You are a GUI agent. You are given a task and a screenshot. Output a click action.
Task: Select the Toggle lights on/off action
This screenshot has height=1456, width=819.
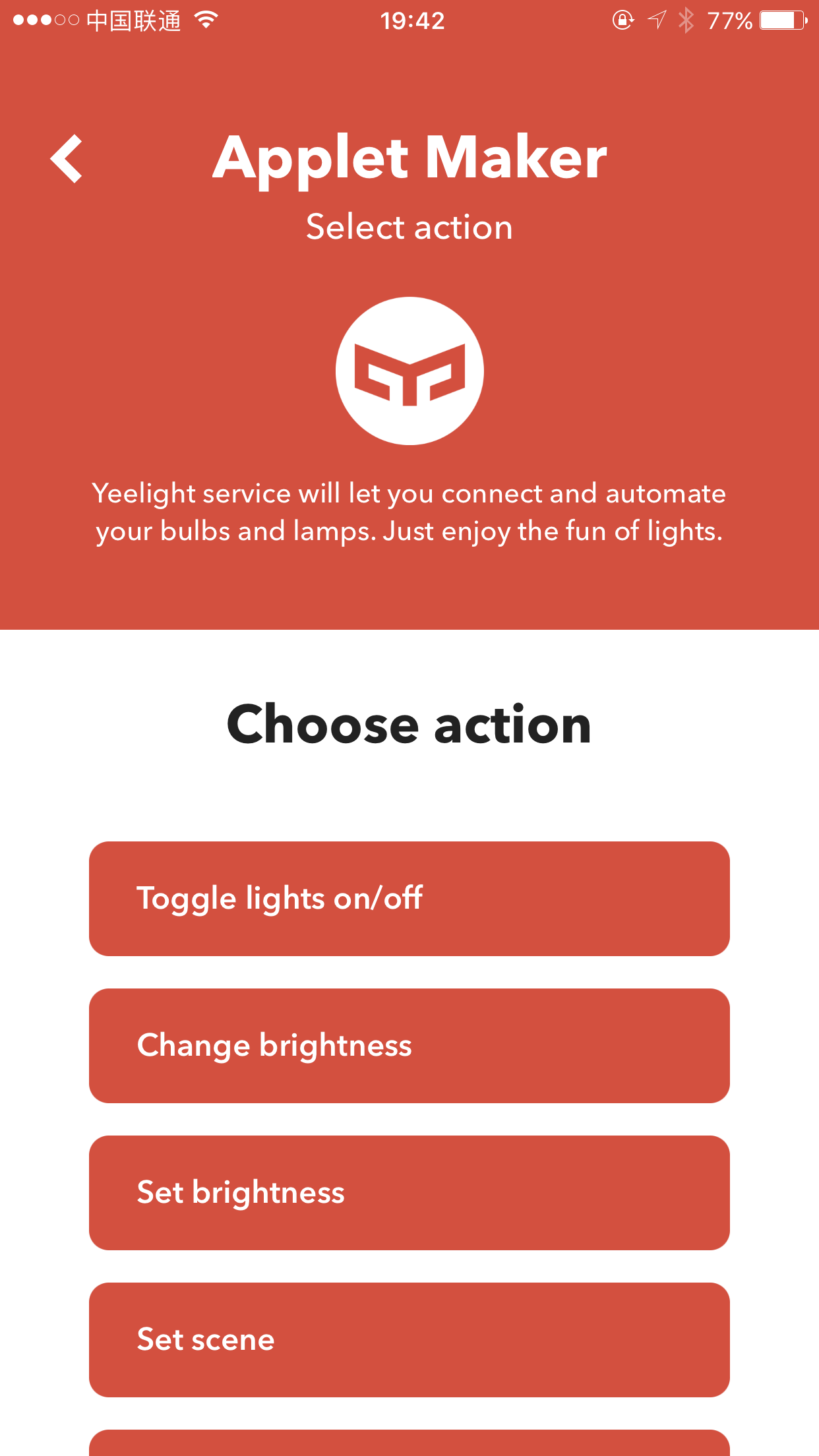(x=409, y=898)
